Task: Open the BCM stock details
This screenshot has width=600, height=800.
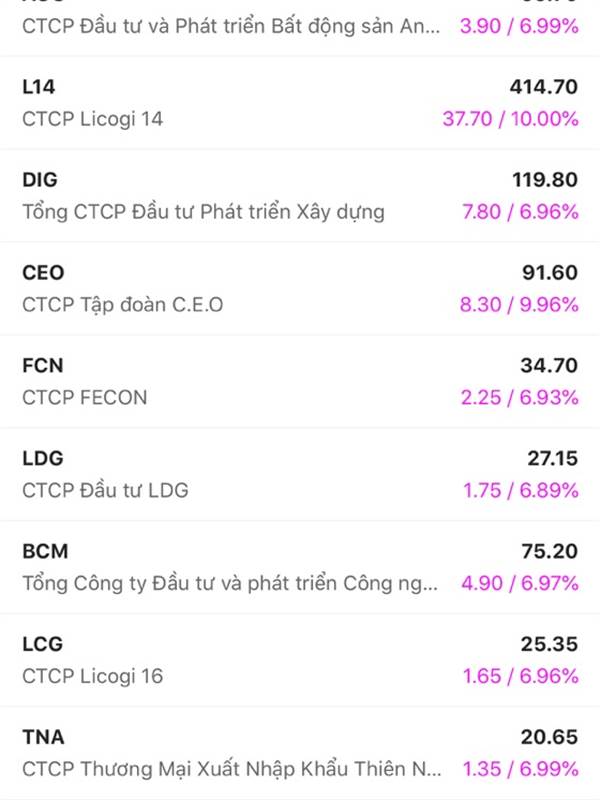Action: (x=300, y=567)
